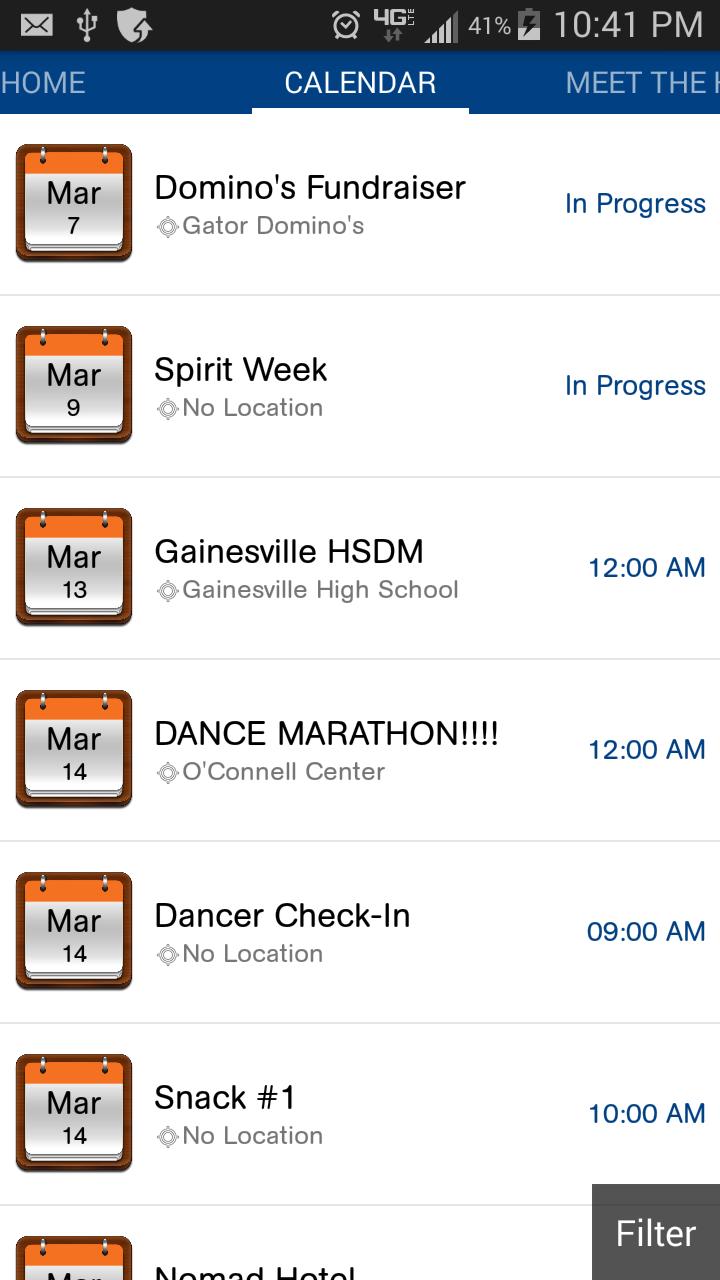Switch to the HOME tab
Image resolution: width=720 pixels, height=1280 pixels.
42,83
